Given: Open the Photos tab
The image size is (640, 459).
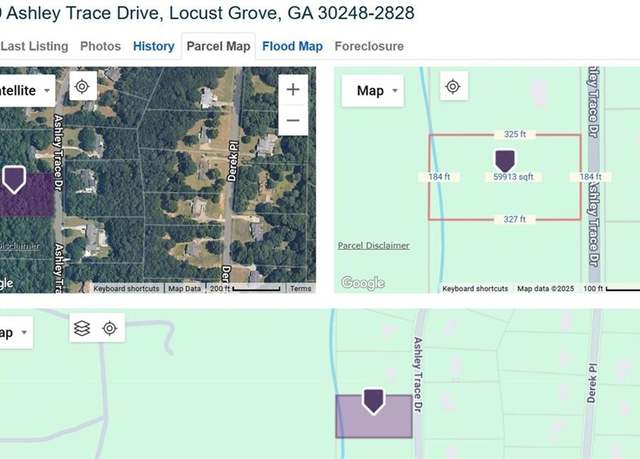Looking at the screenshot, I should 100,46.
